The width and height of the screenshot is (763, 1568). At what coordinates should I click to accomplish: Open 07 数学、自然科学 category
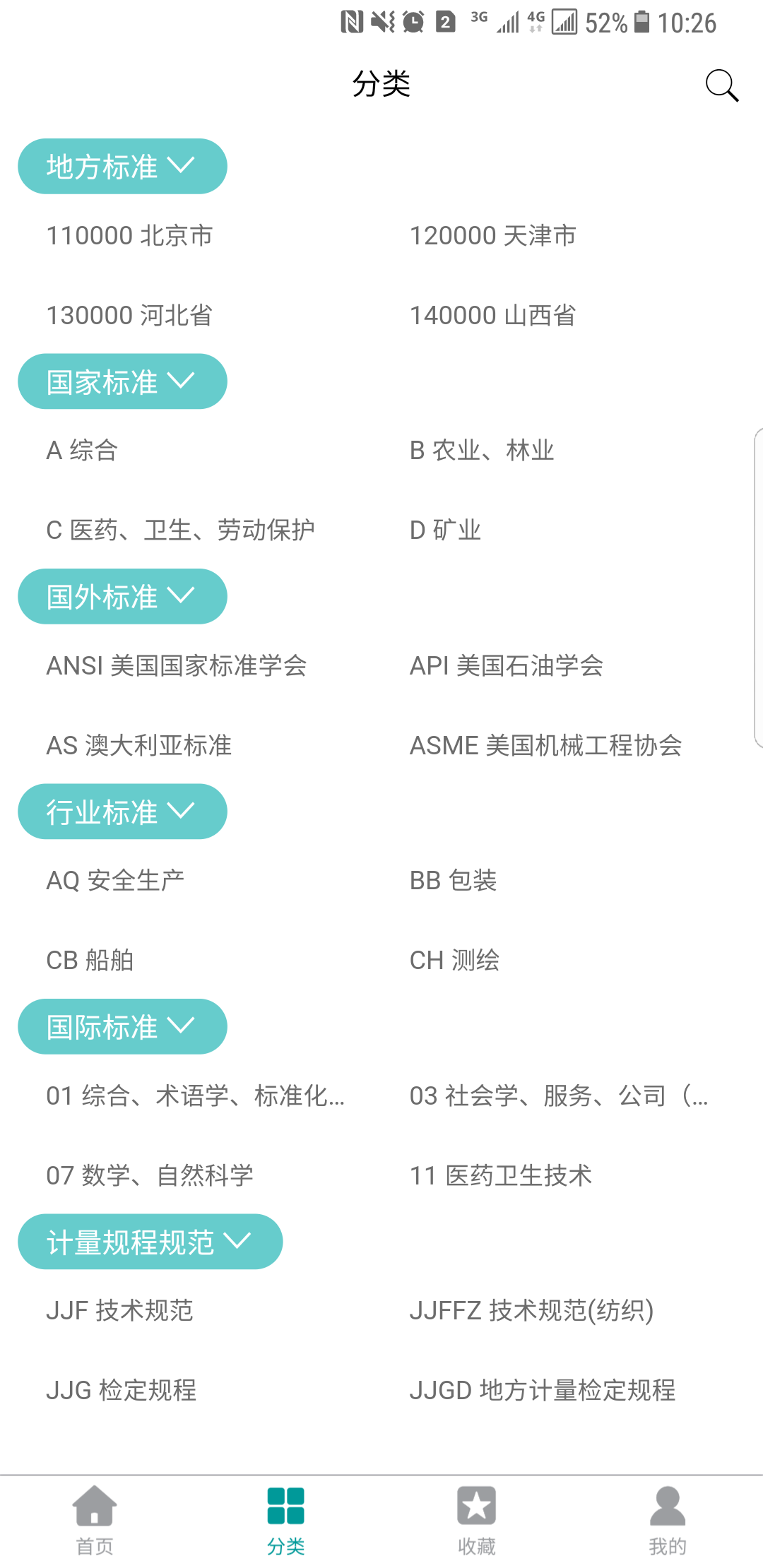[x=150, y=1175]
